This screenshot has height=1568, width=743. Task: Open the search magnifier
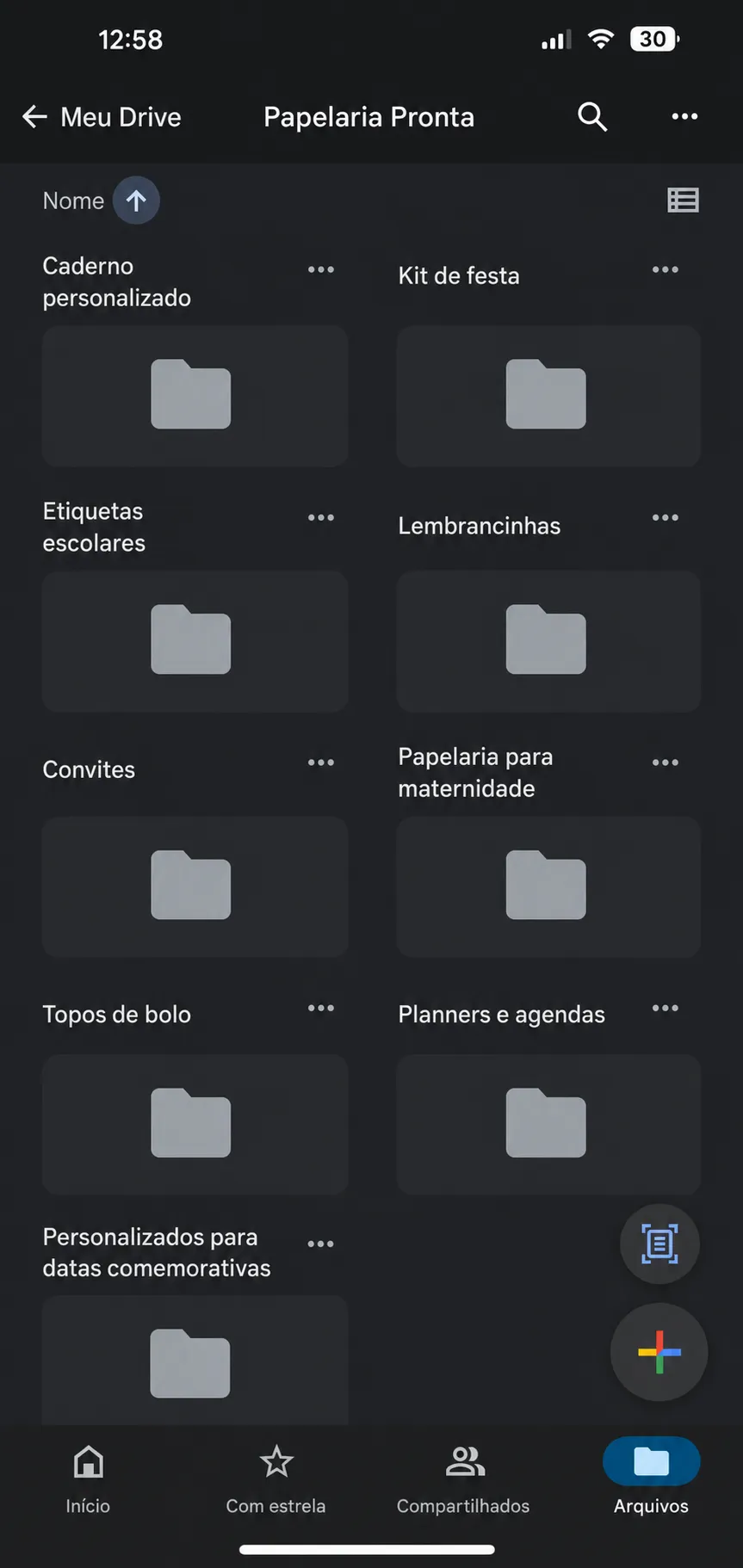pyautogui.click(x=592, y=117)
